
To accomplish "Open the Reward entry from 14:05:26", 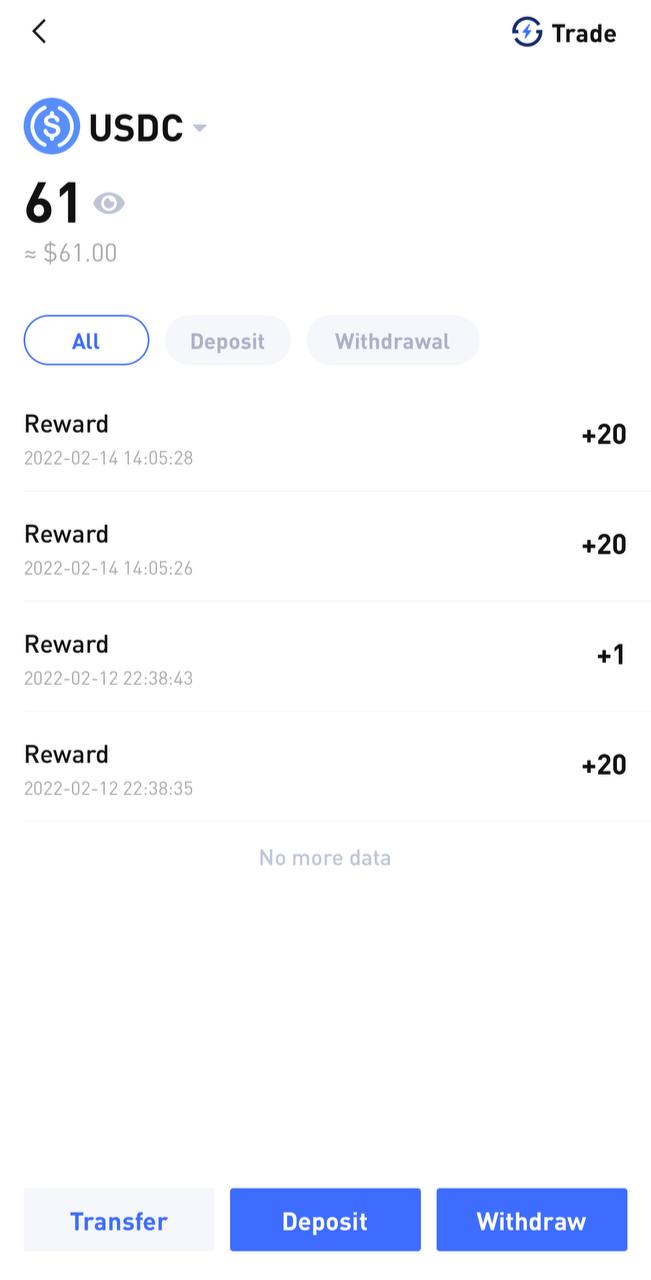I will 325,547.
